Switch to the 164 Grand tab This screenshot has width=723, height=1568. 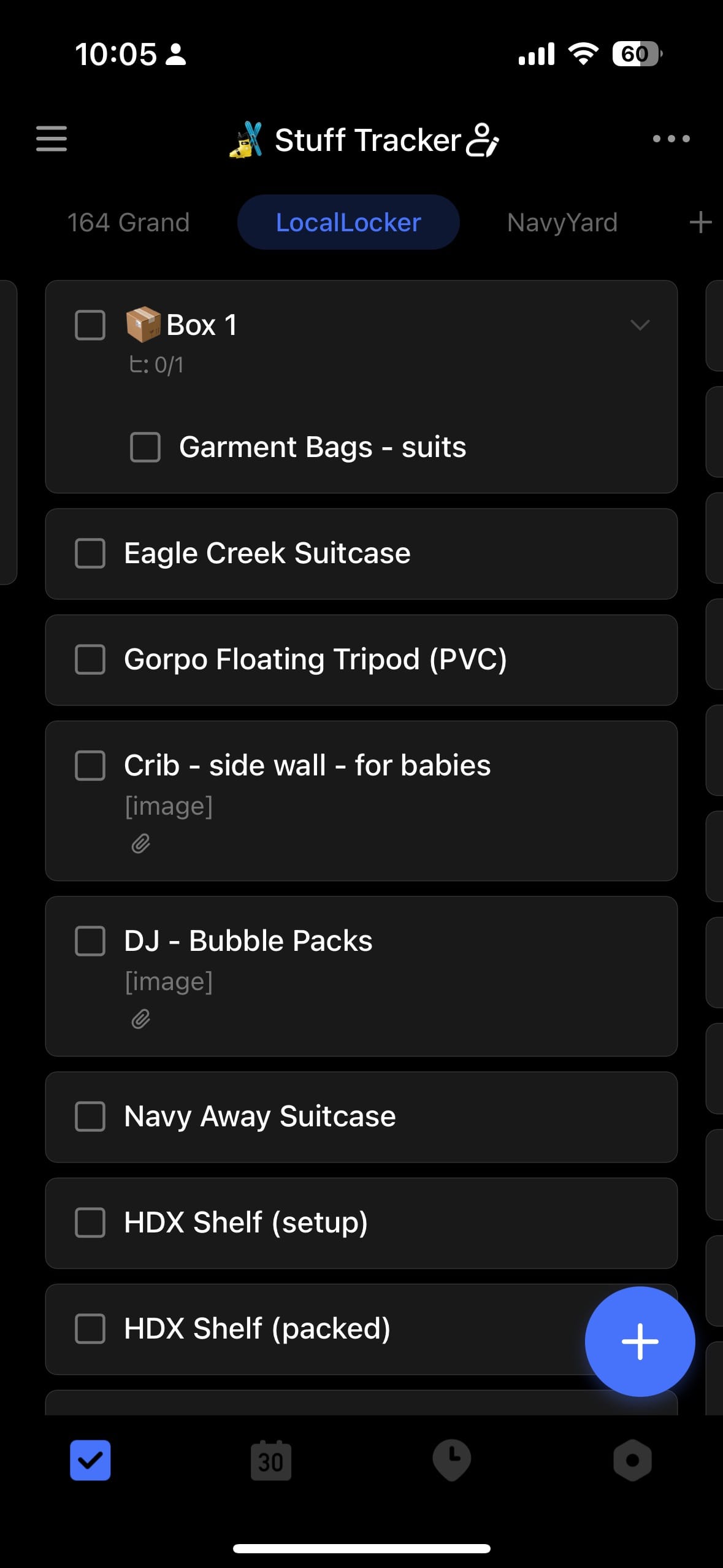coord(128,222)
